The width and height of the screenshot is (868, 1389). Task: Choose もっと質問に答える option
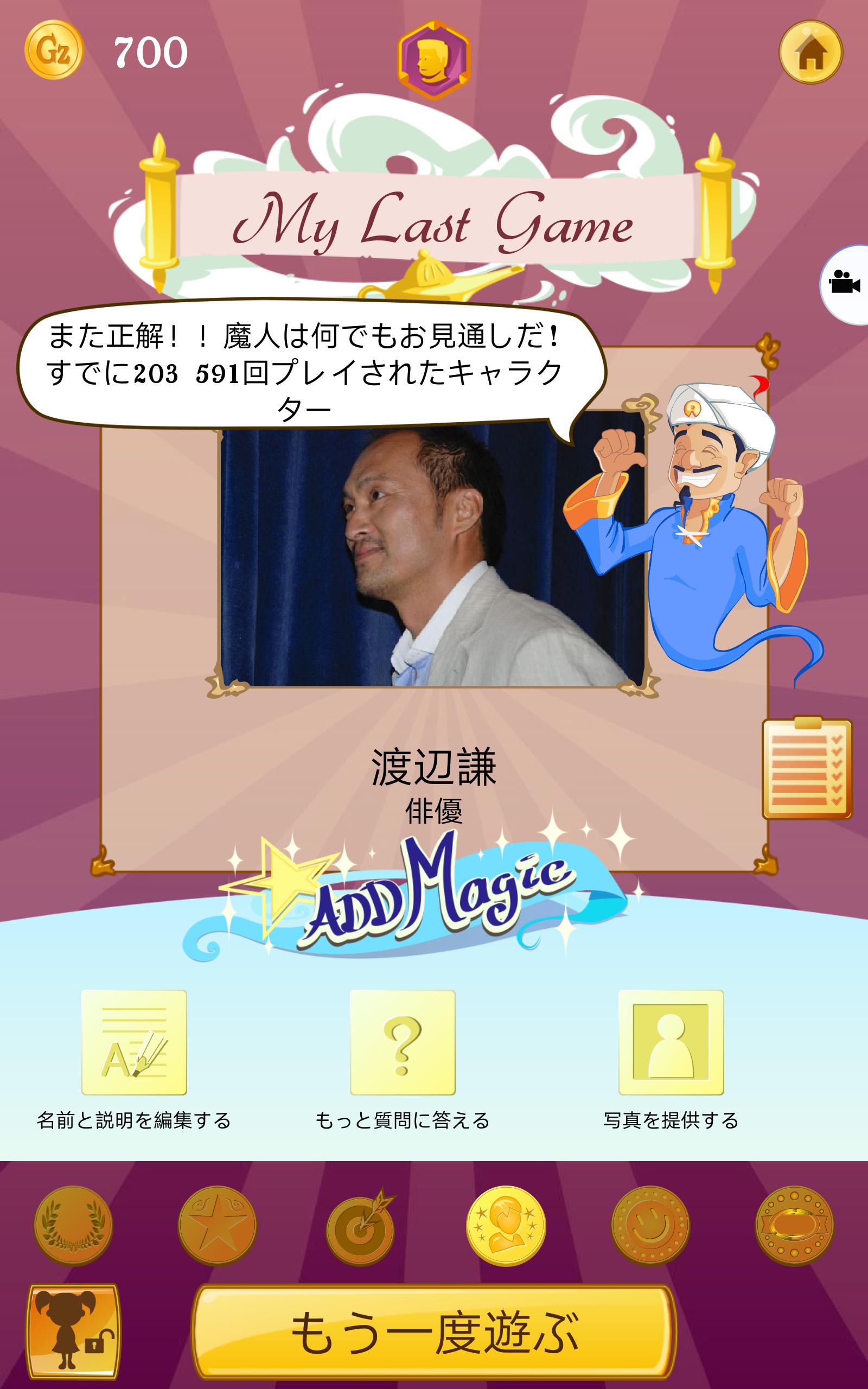(x=403, y=1042)
